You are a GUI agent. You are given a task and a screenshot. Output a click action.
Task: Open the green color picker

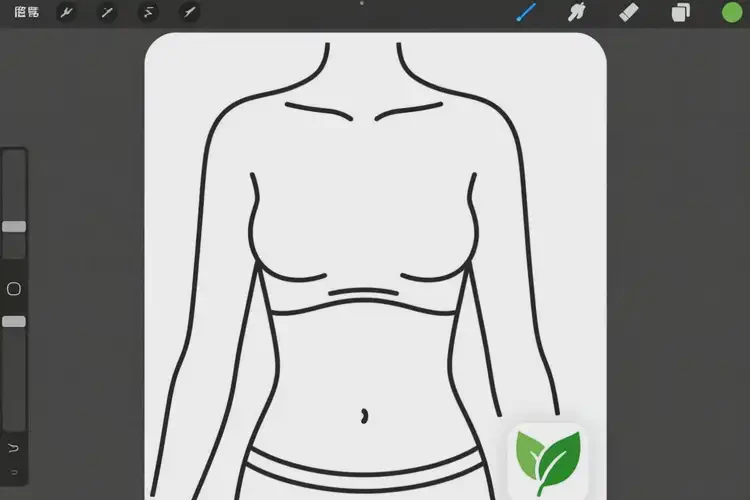(x=732, y=13)
